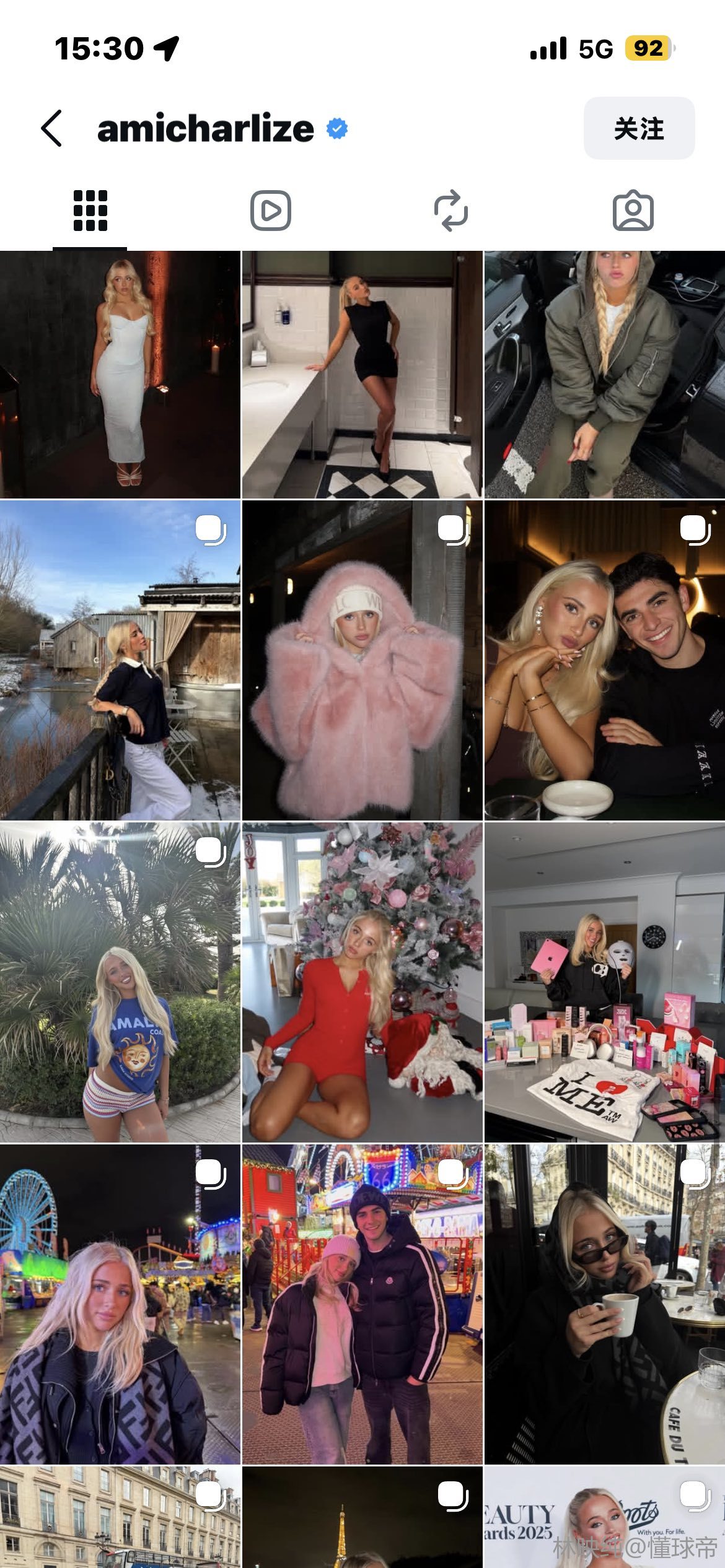The width and height of the screenshot is (725, 1568).
Task: Open the ferris wheel night selfie post
Action: (x=120, y=1304)
